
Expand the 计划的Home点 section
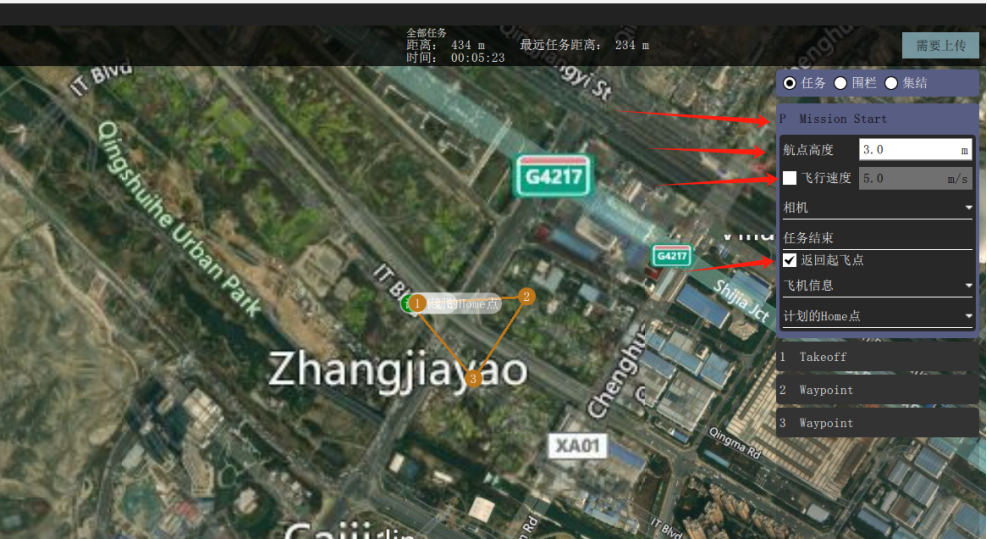(x=876, y=316)
